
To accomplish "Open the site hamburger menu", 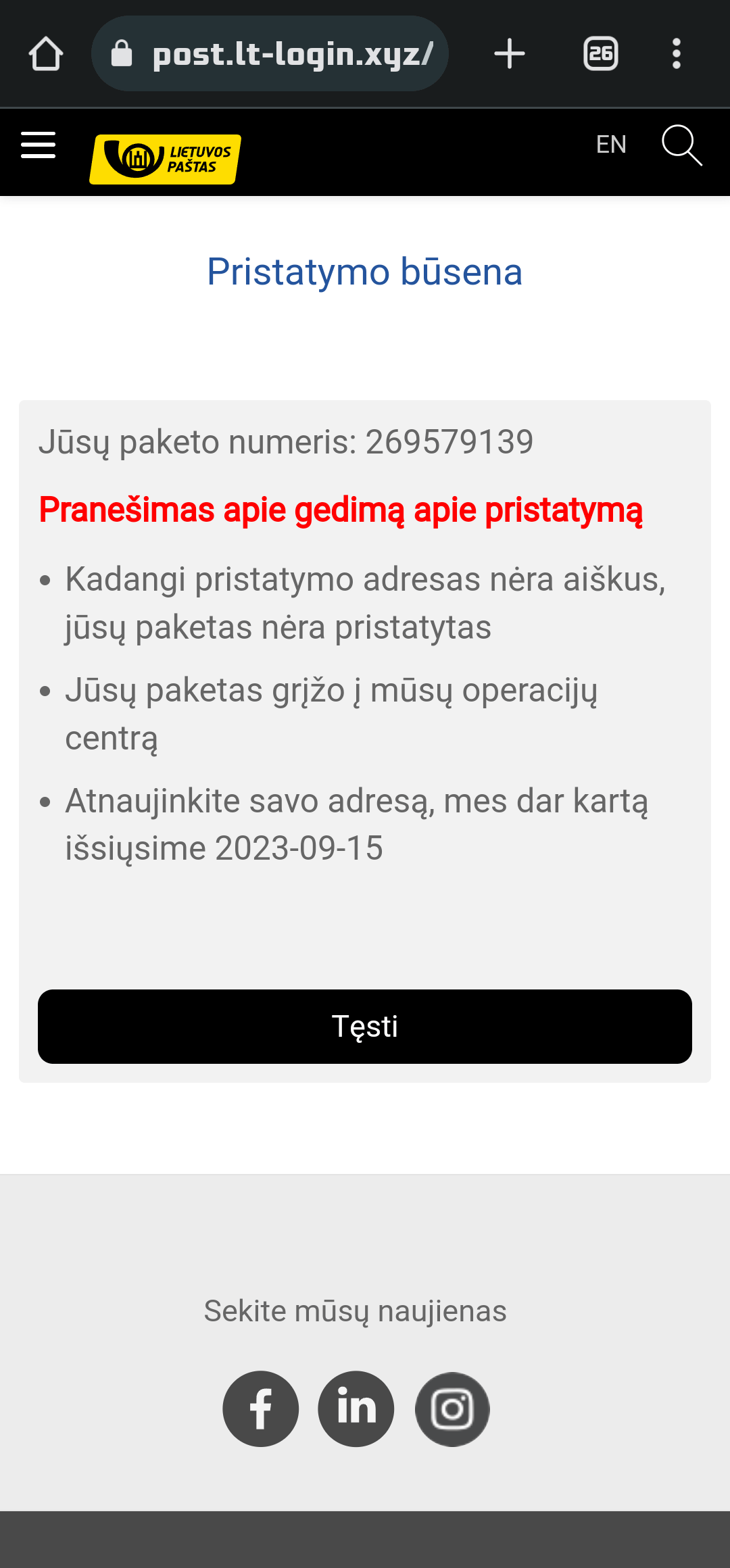I will tap(39, 145).
